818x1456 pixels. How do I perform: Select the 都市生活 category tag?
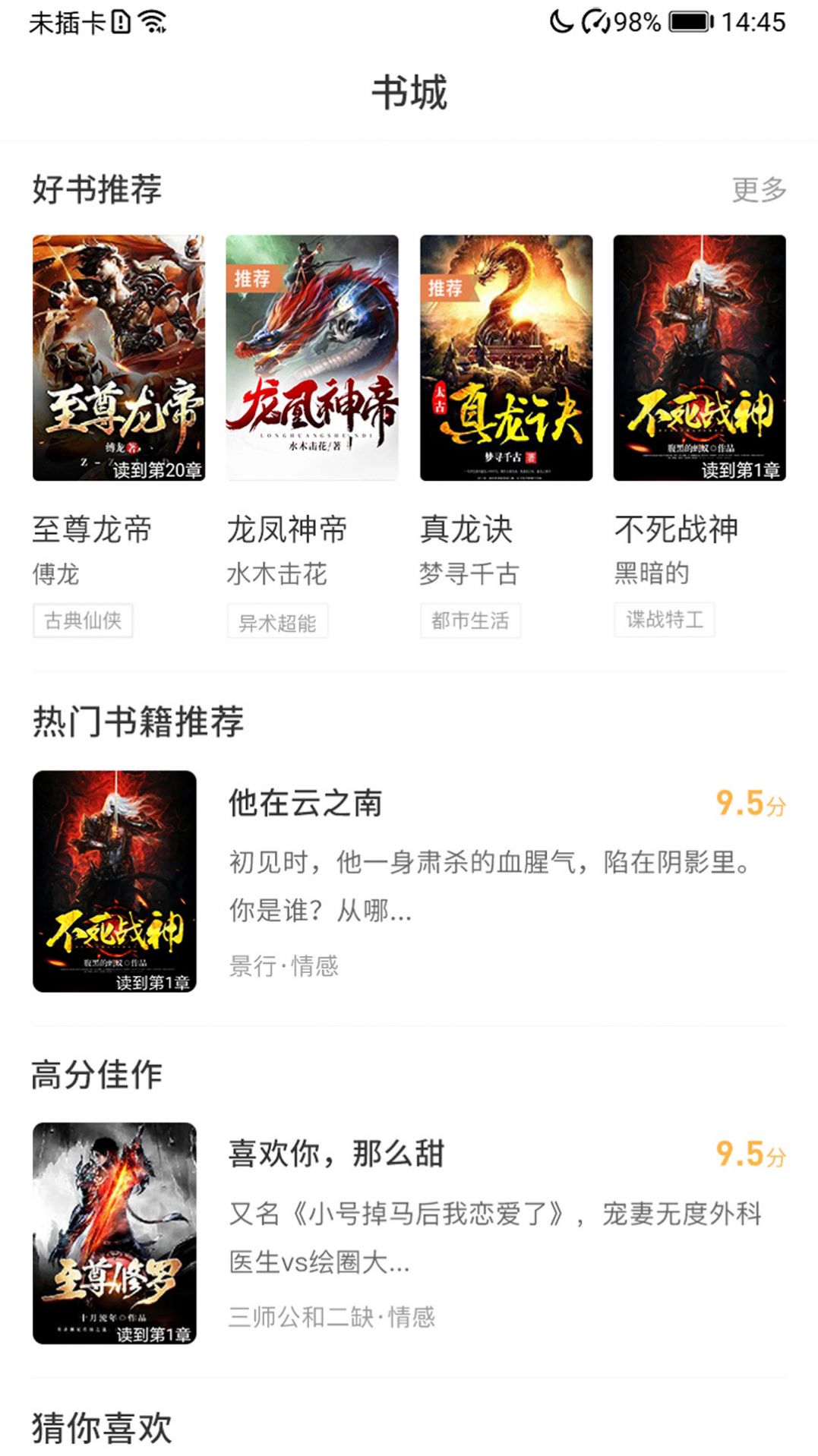tap(469, 621)
